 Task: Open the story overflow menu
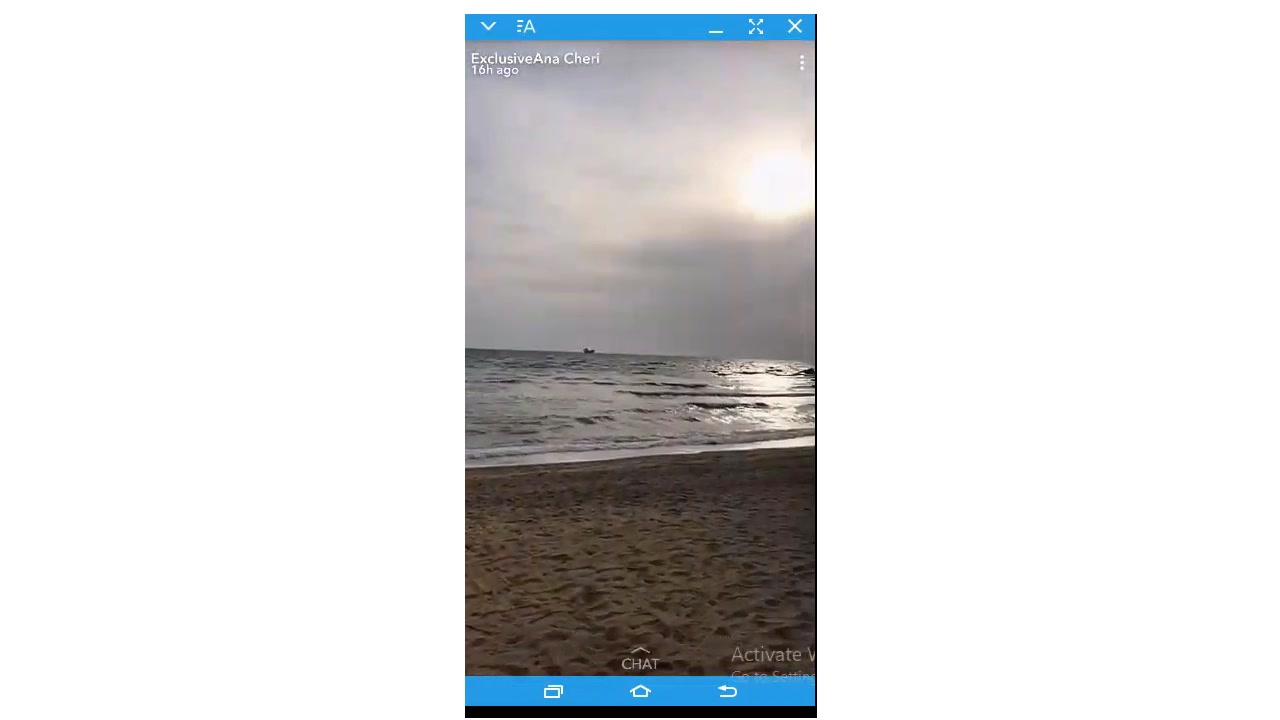coord(802,63)
